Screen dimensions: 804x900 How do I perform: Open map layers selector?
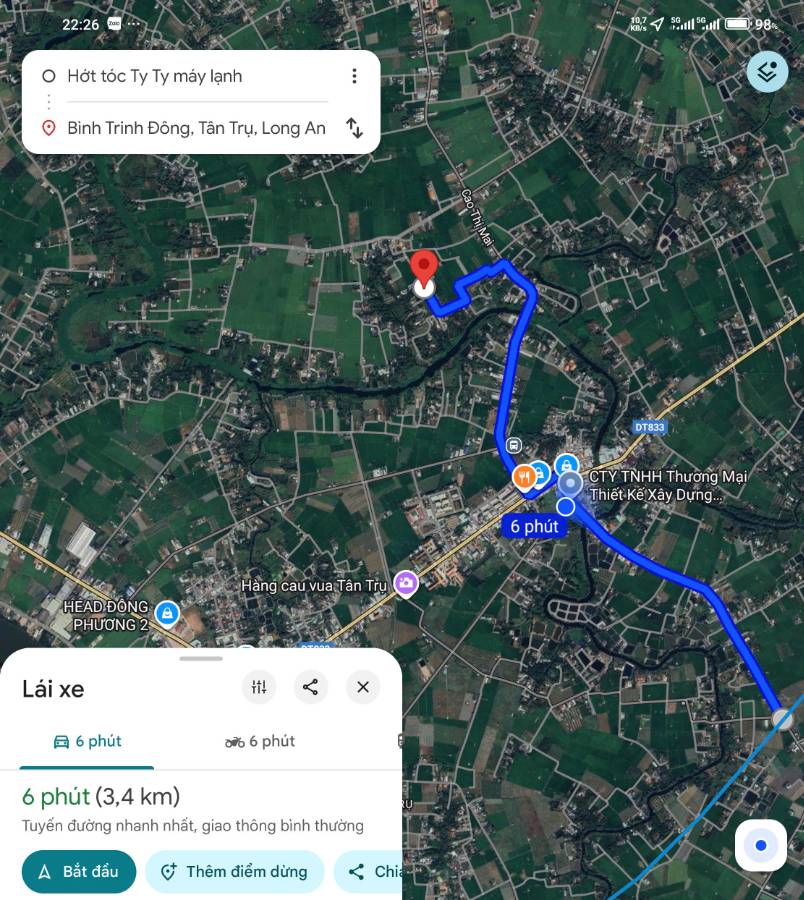[x=767, y=71]
